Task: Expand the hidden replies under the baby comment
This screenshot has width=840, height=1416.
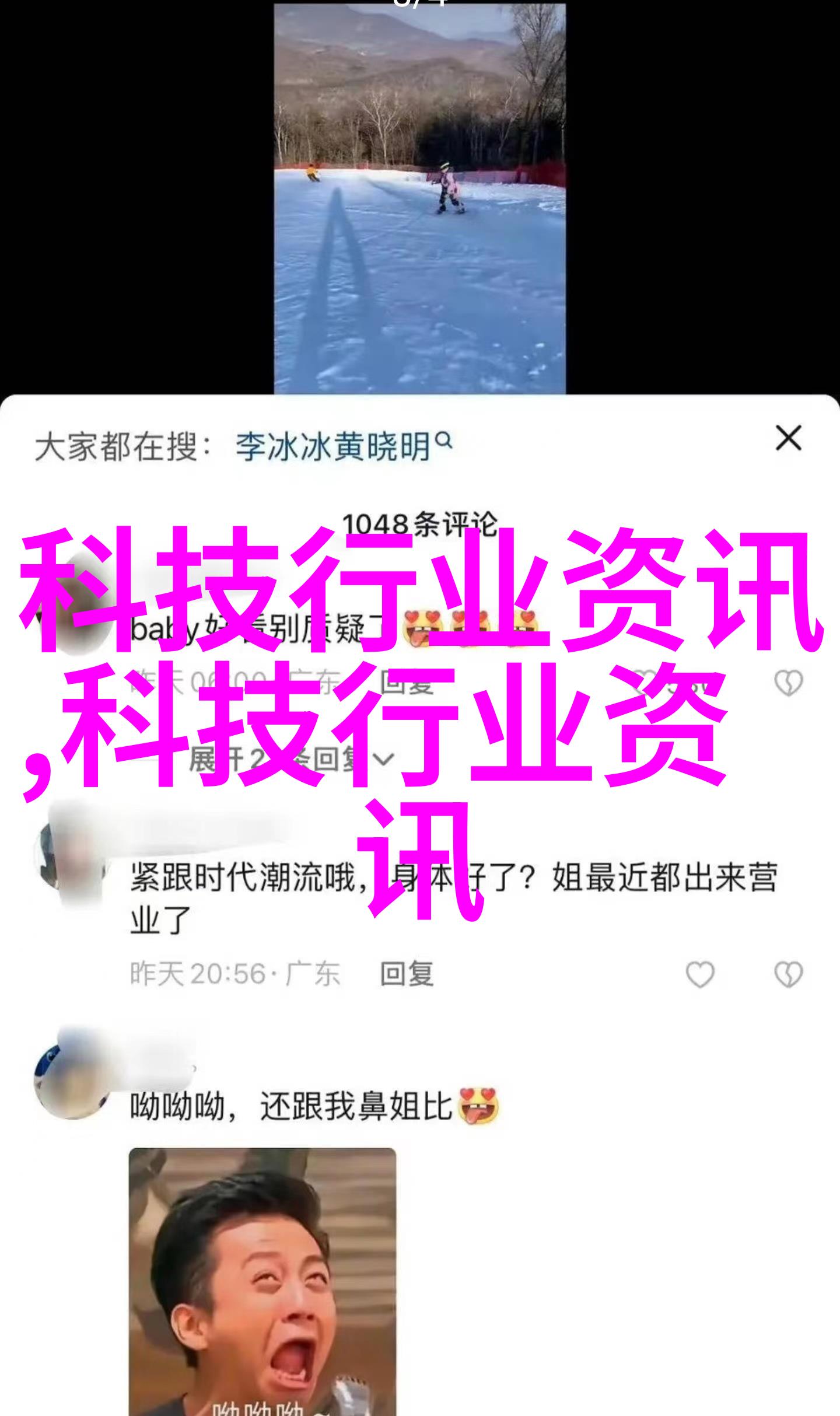Action: 292,759
